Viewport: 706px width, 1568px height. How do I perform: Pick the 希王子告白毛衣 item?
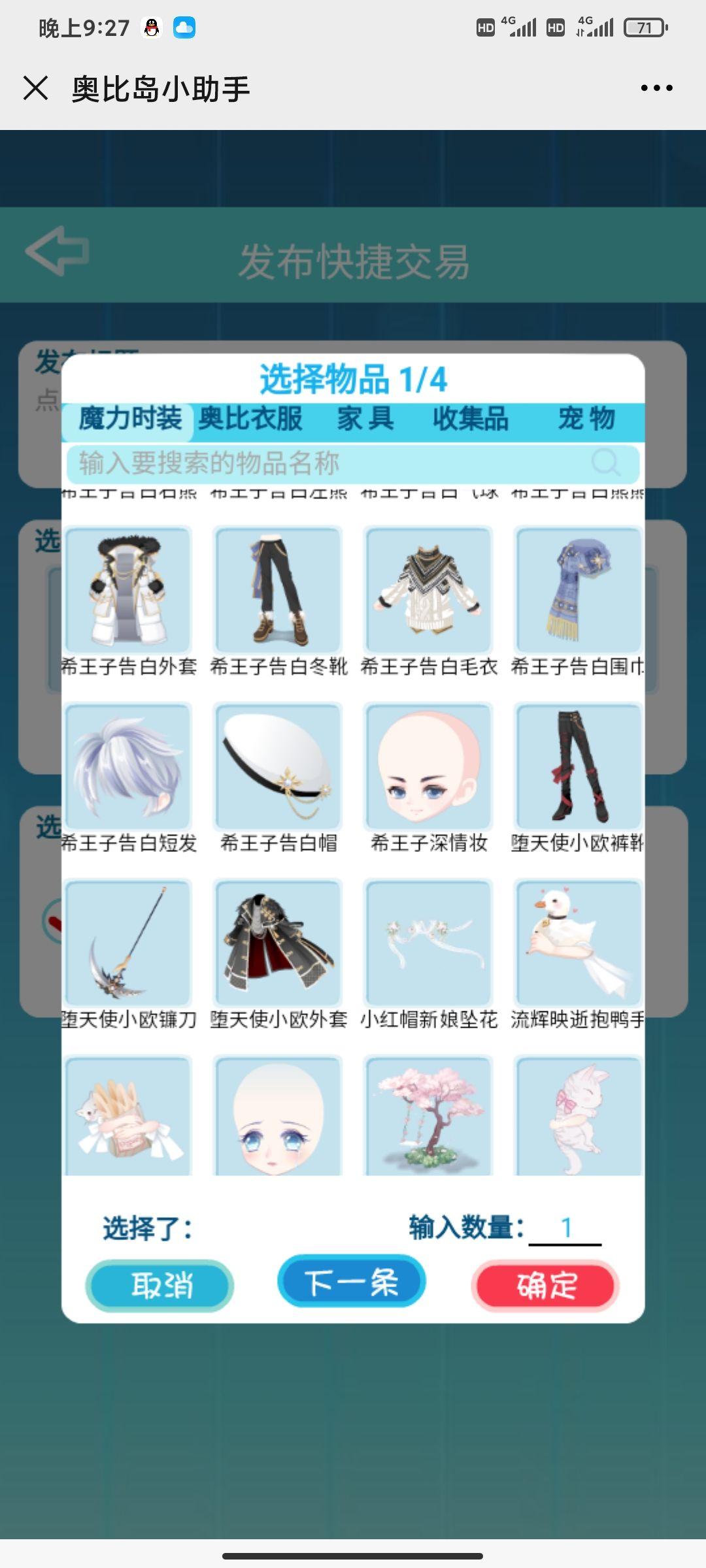click(x=429, y=590)
